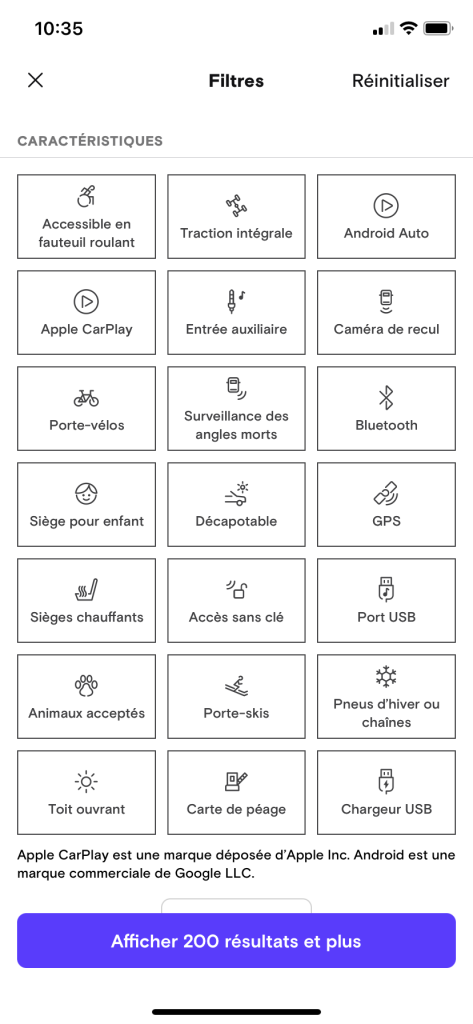The width and height of the screenshot is (473, 1024).
Task: Select Sièges chauffants feature
Action: [86, 600]
